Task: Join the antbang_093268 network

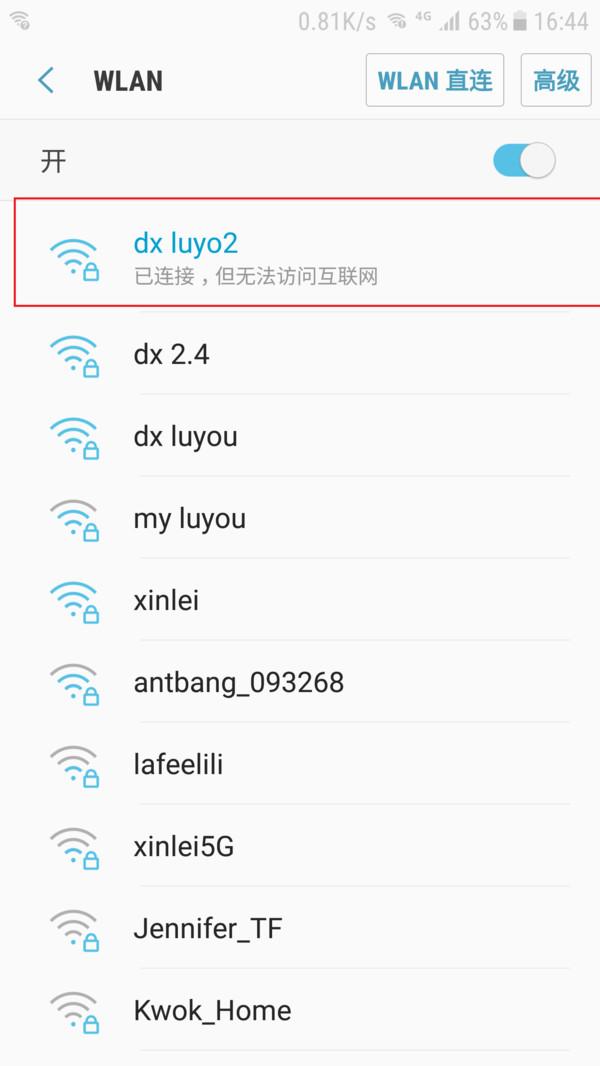Action: pyautogui.click(x=300, y=683)
